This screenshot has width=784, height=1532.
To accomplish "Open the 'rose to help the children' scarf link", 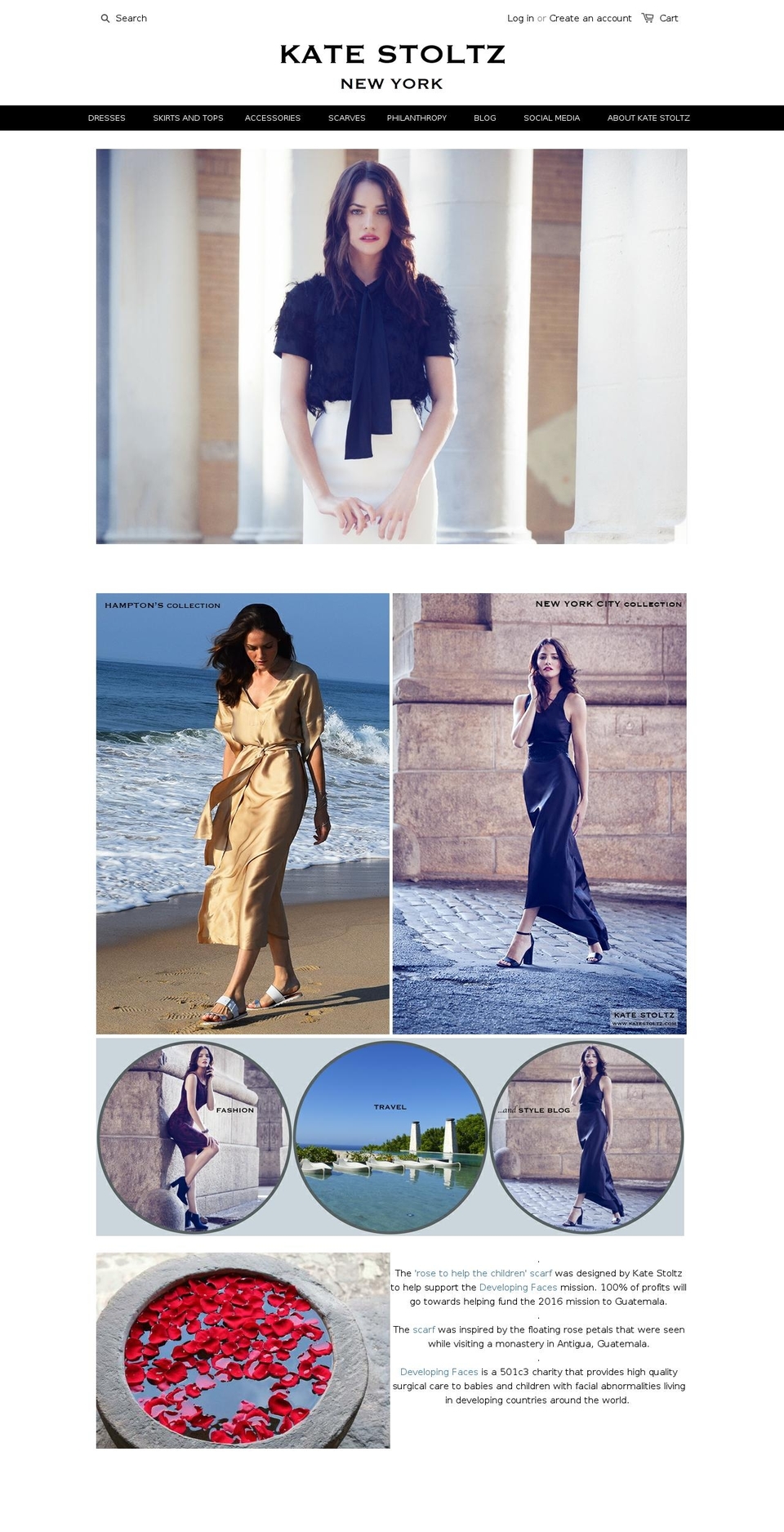I will tap(483, 1273).
